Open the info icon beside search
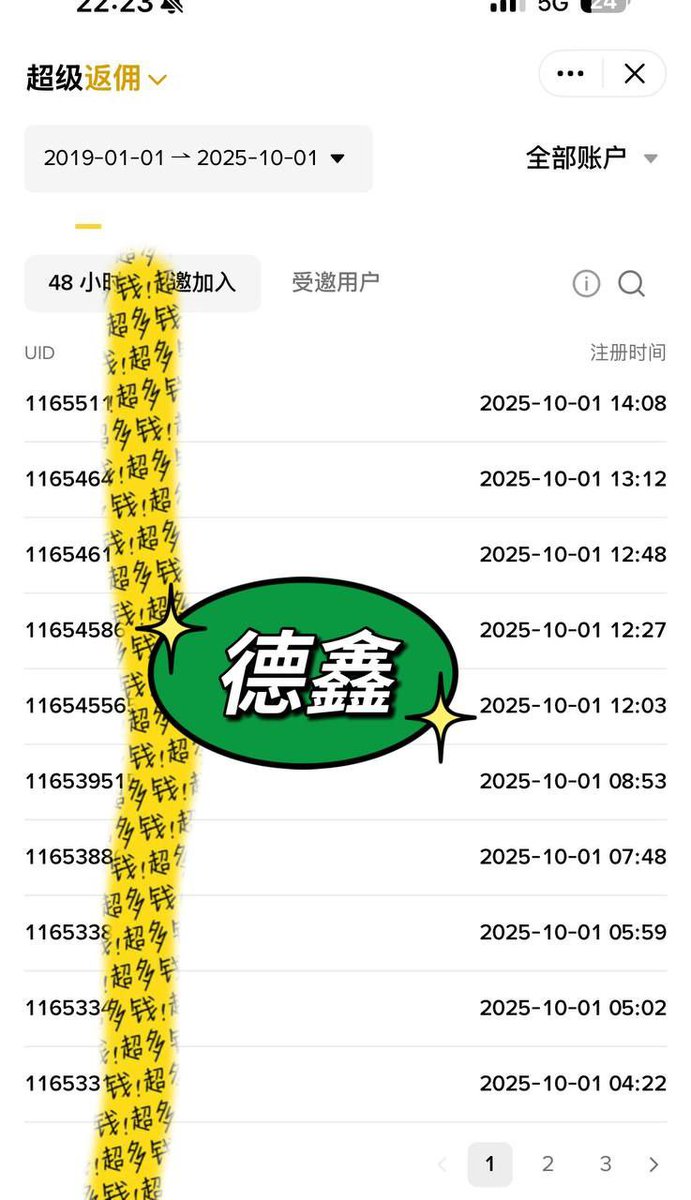Image resolution: width=691 pixels, height=1200 pixels. pos(586,284)
